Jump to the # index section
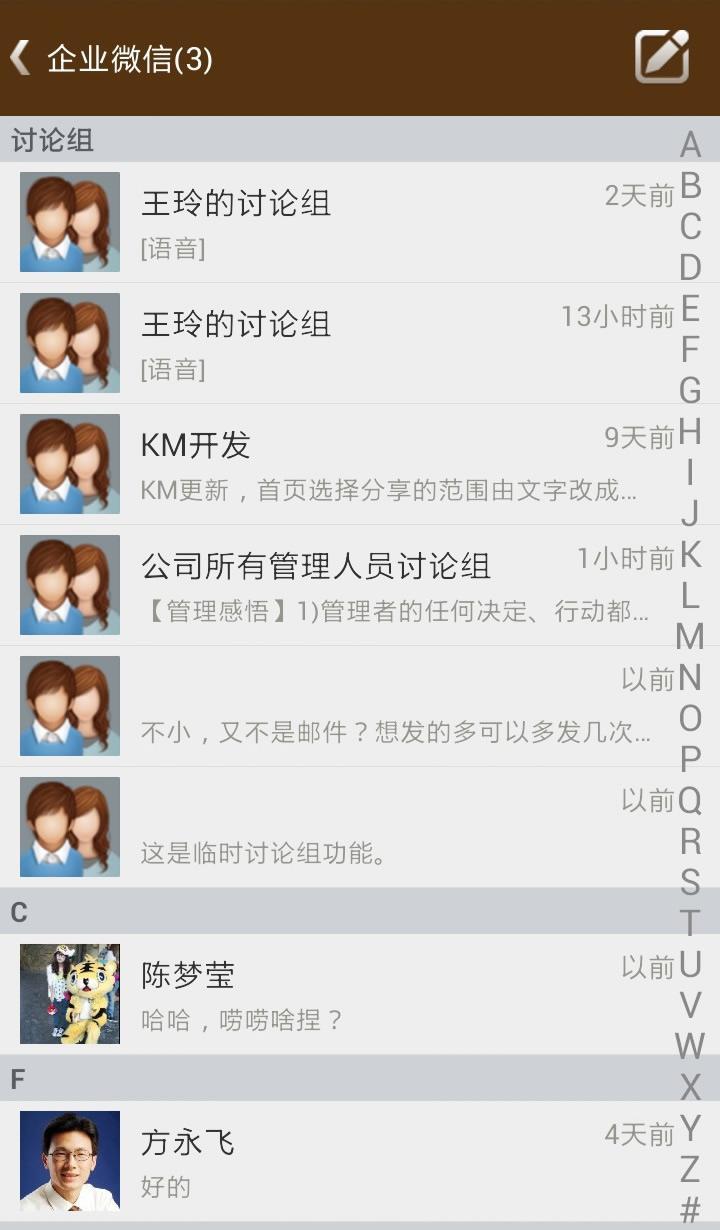The height and width of the screenshot is (1230, 720). [690, 1210]
